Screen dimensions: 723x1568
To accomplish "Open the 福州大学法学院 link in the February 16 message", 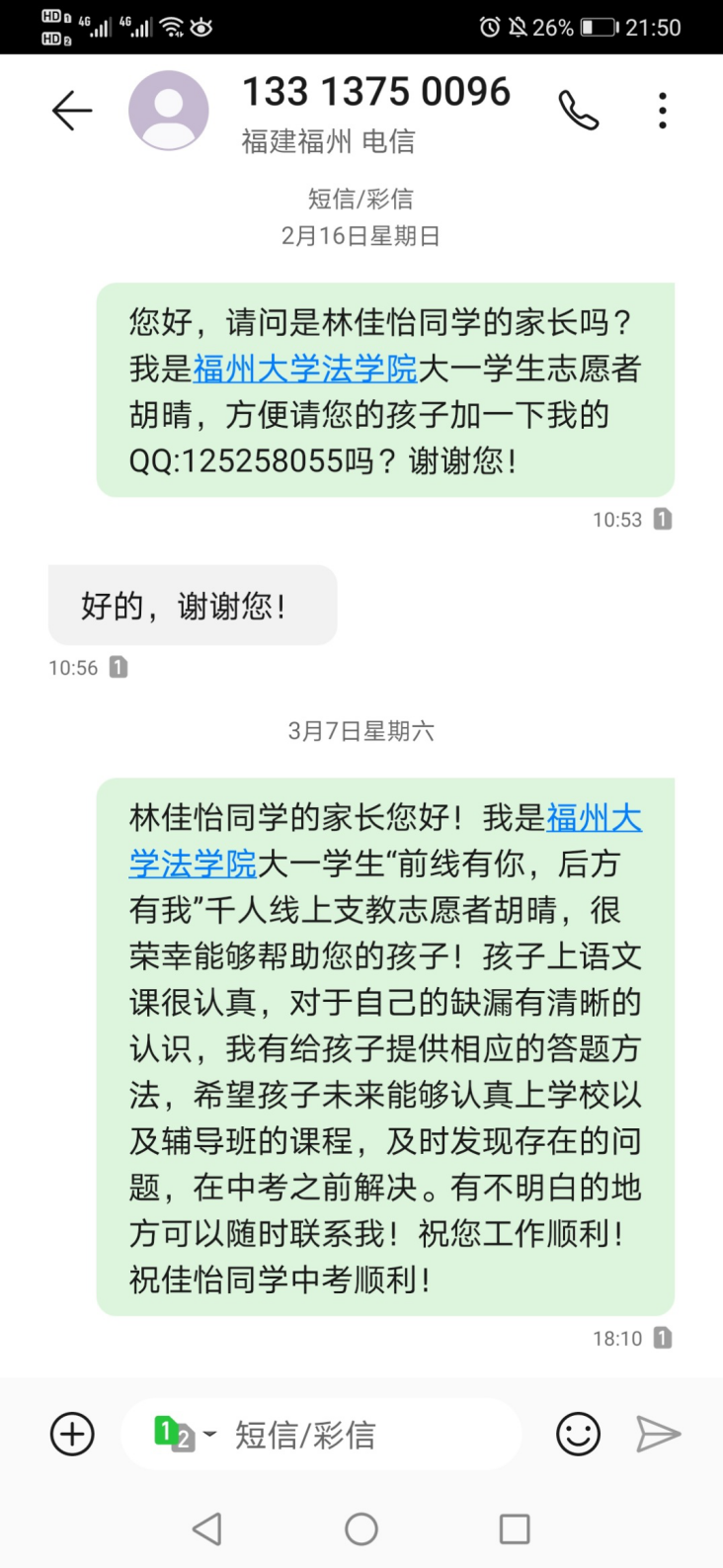I will [x=305, y=369].
